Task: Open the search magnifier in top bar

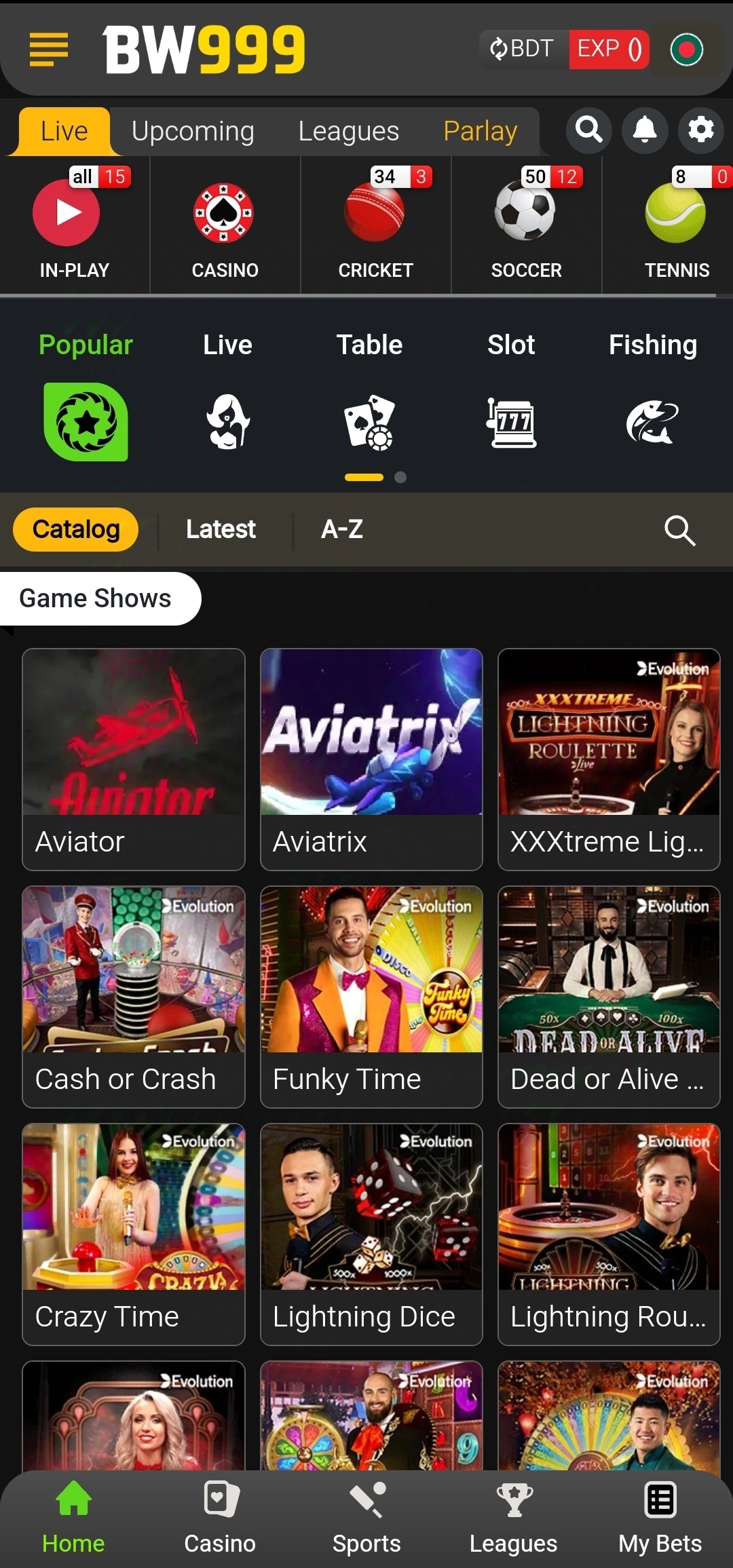Action: point(588,129)
